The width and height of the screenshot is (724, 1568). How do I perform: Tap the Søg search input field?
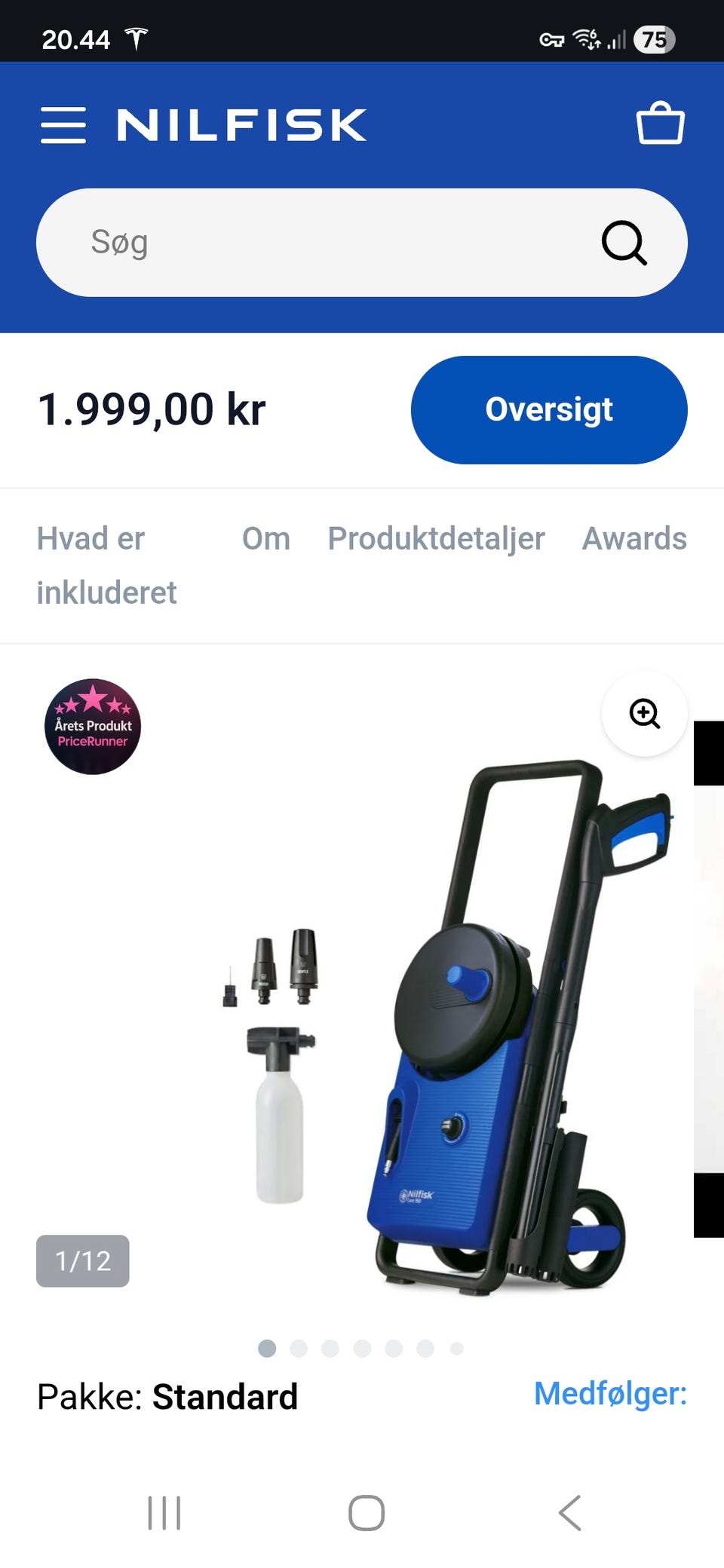[x=302, y=242]
